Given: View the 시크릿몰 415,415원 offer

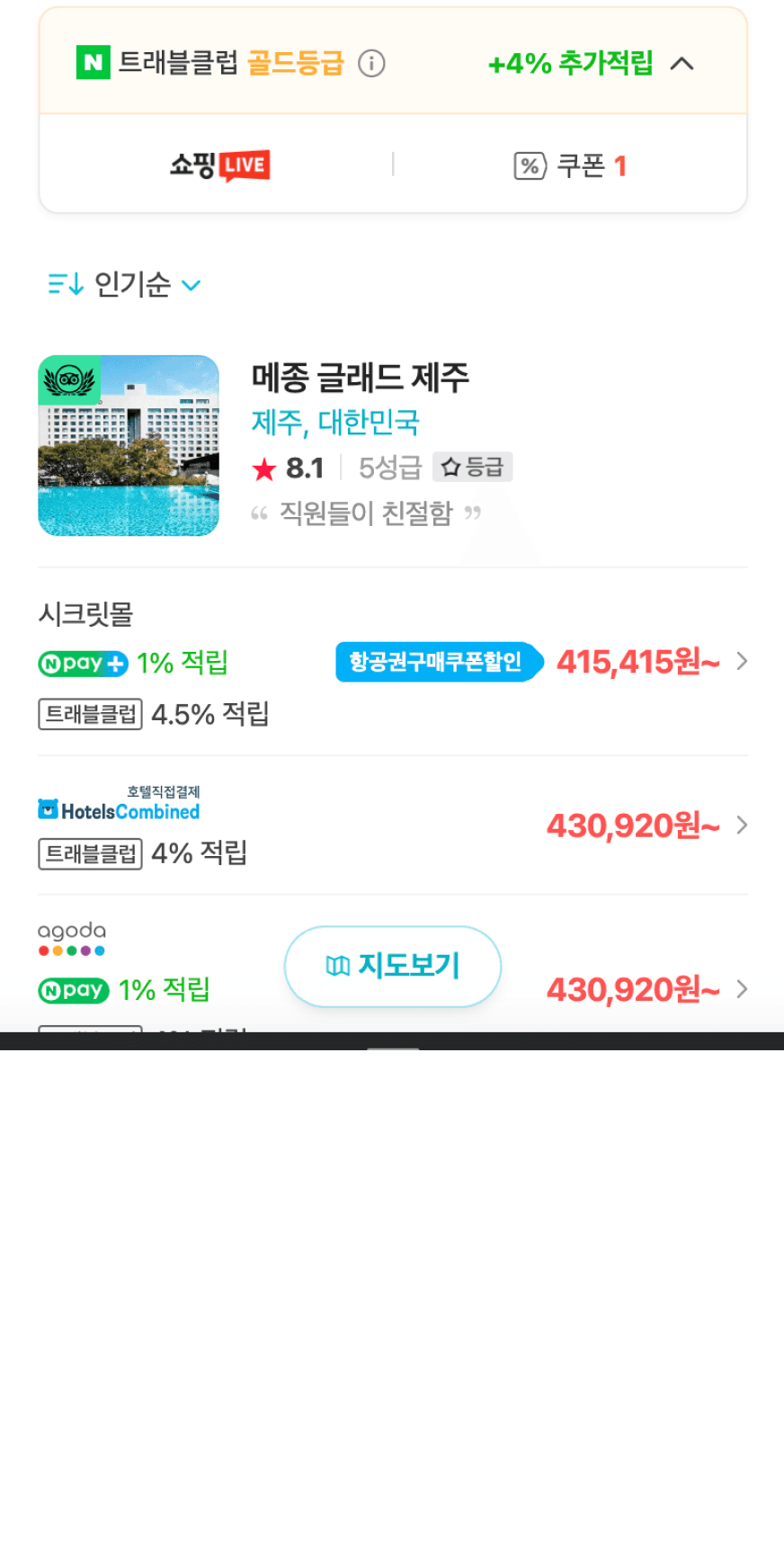Looking at the screenshot, I should (x=637, y=663).
